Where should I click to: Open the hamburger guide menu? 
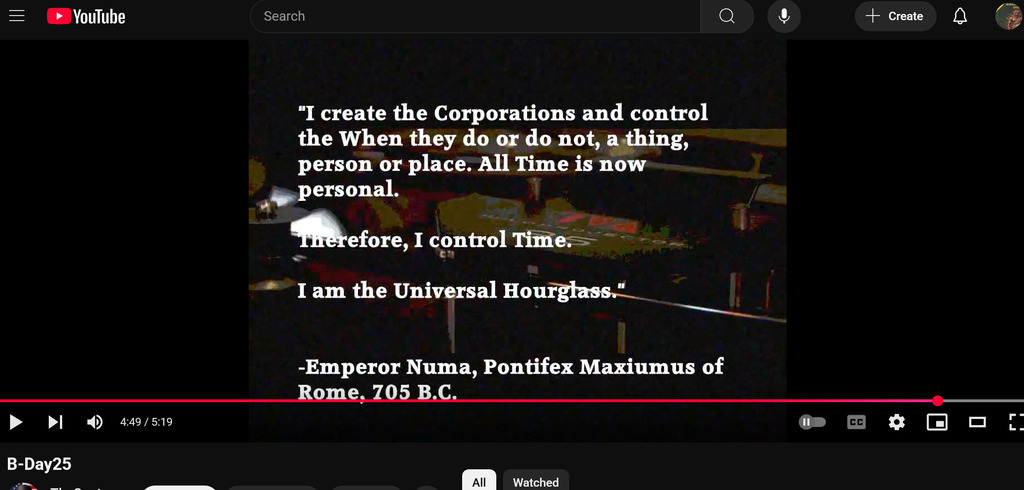pos(17,16)
